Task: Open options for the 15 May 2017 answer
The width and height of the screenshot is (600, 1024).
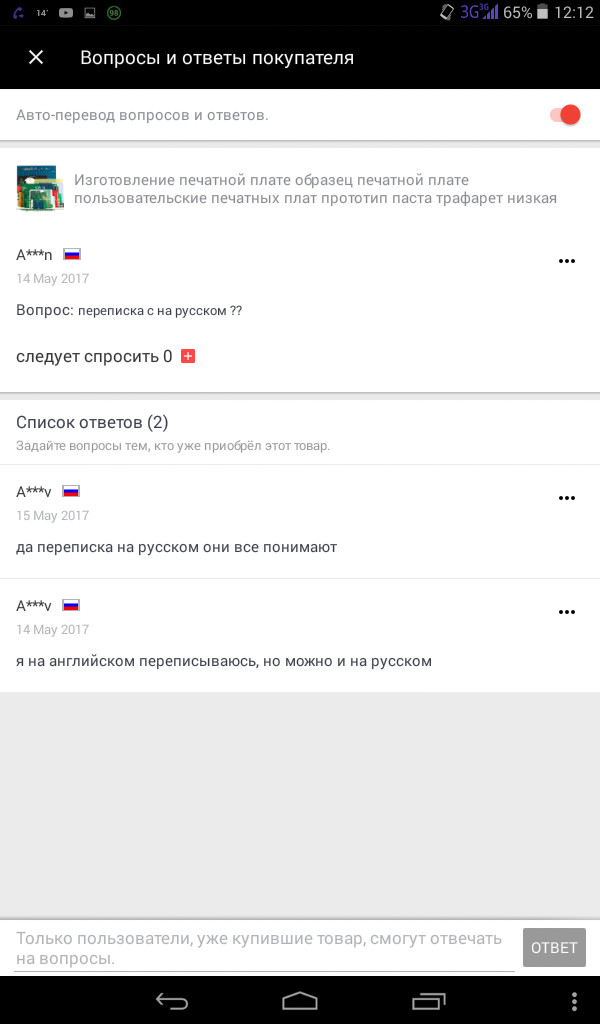Action: (x=566, y=498)
